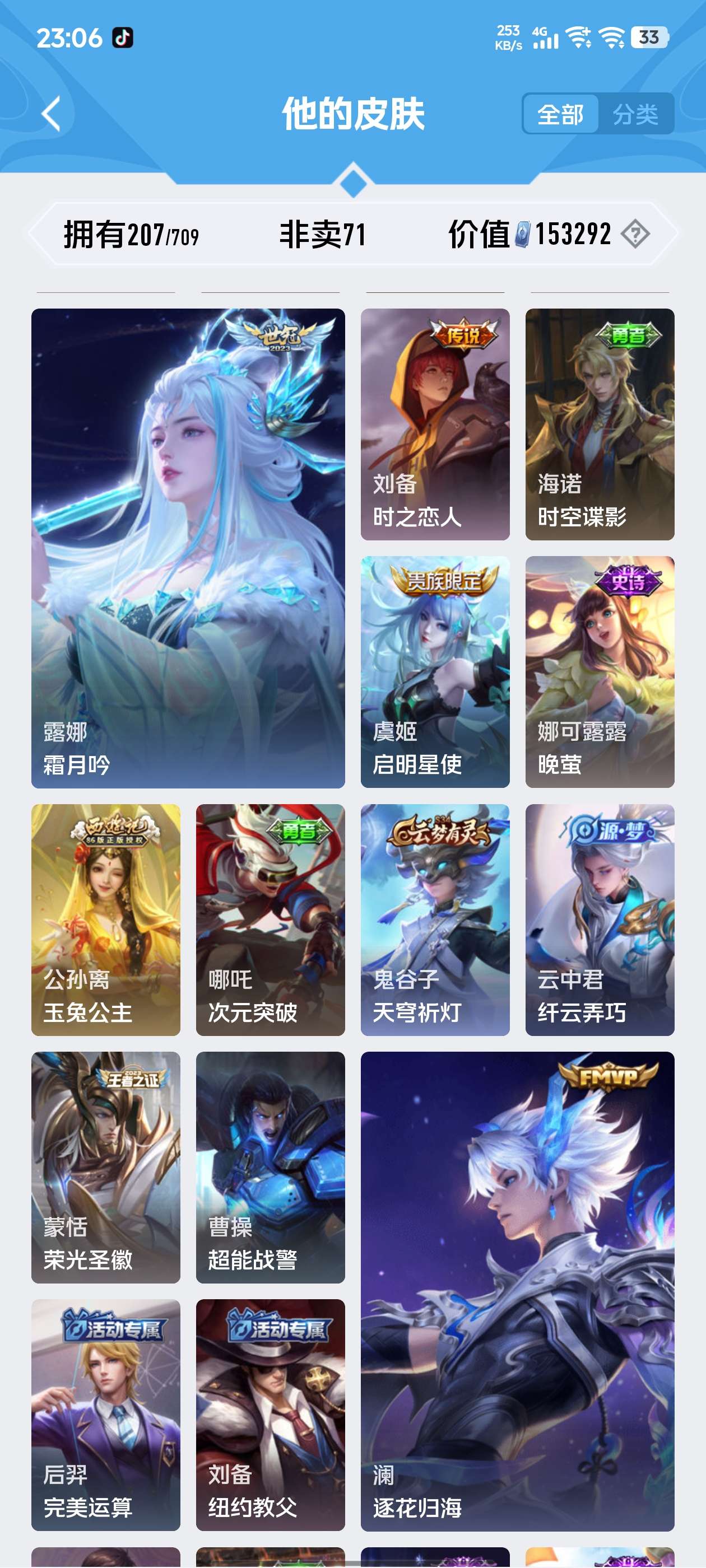Select the 全部 tab
This screenshot has height=1568, width=706.
click(x=560, y=114)
